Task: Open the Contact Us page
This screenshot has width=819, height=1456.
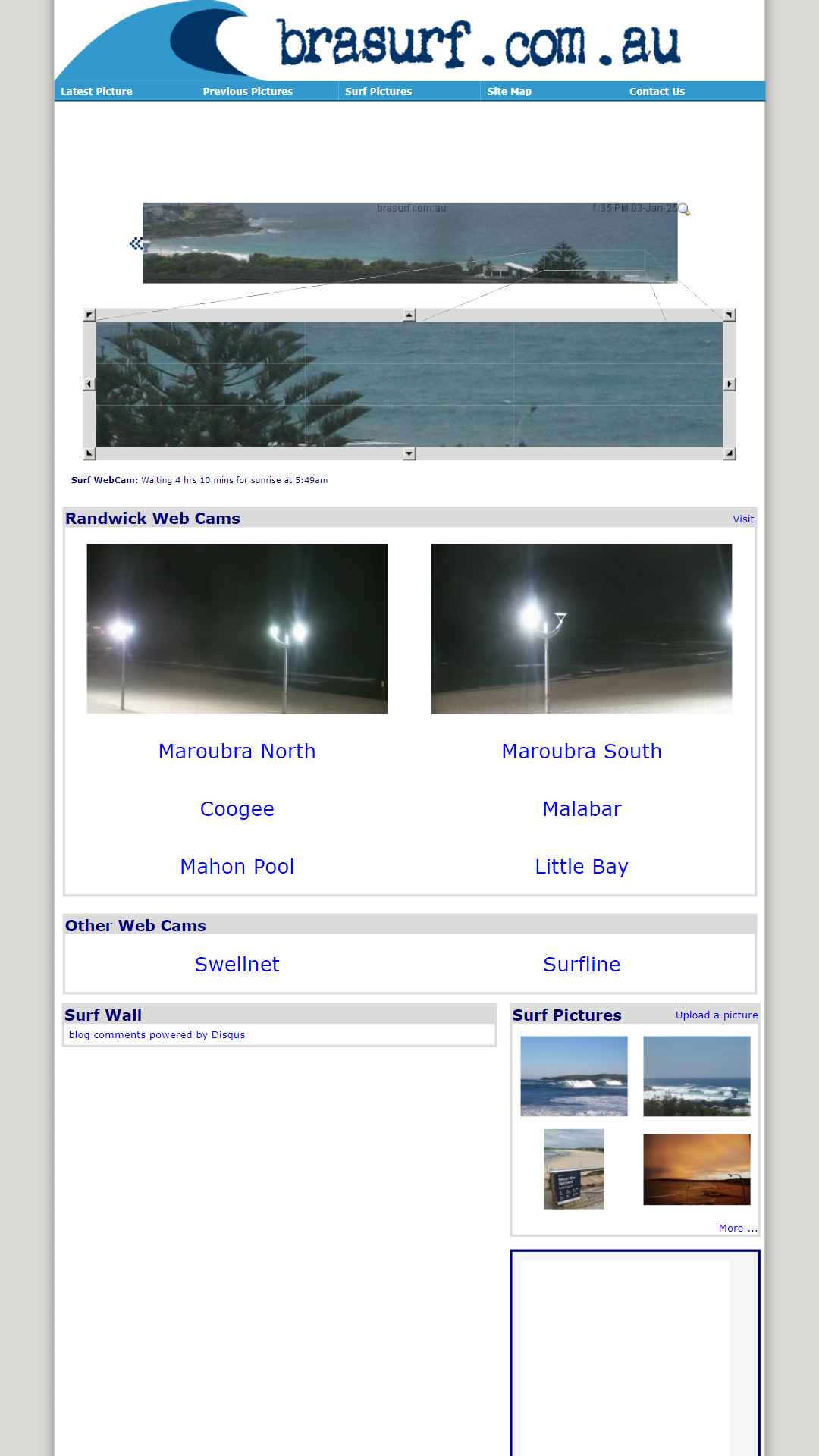Action: click(657, 91)
